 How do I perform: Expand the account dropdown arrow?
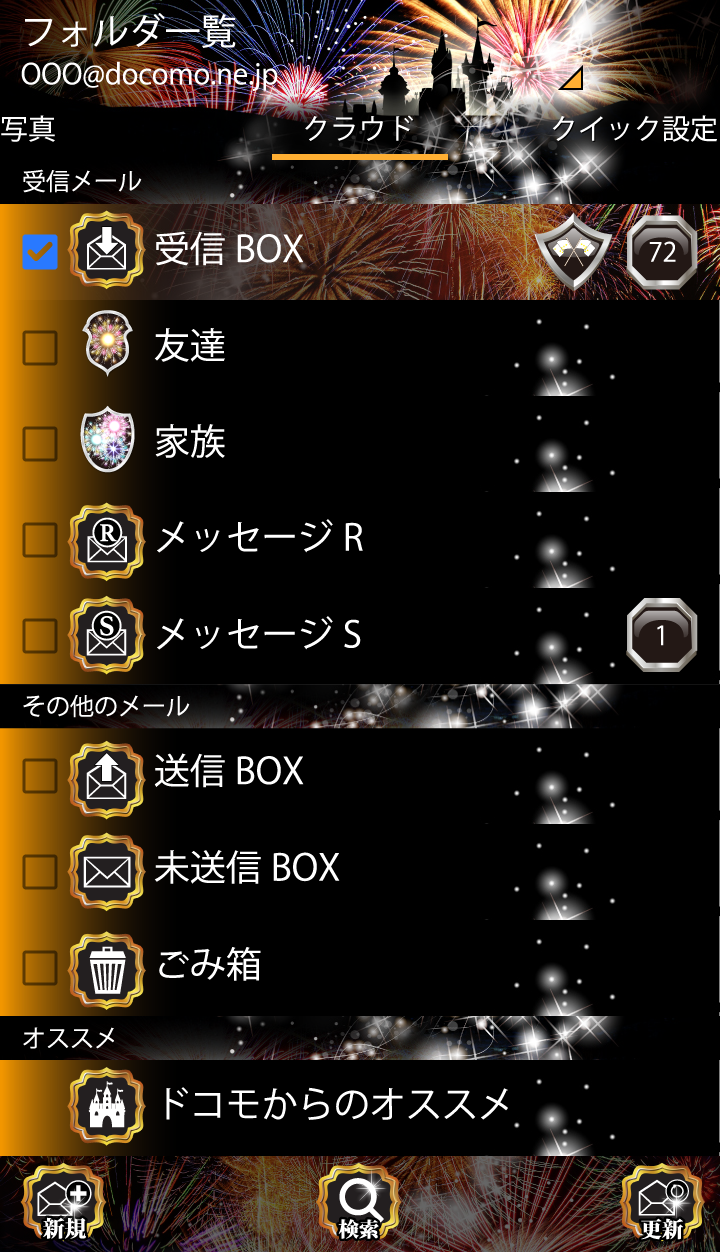point(572,78)
